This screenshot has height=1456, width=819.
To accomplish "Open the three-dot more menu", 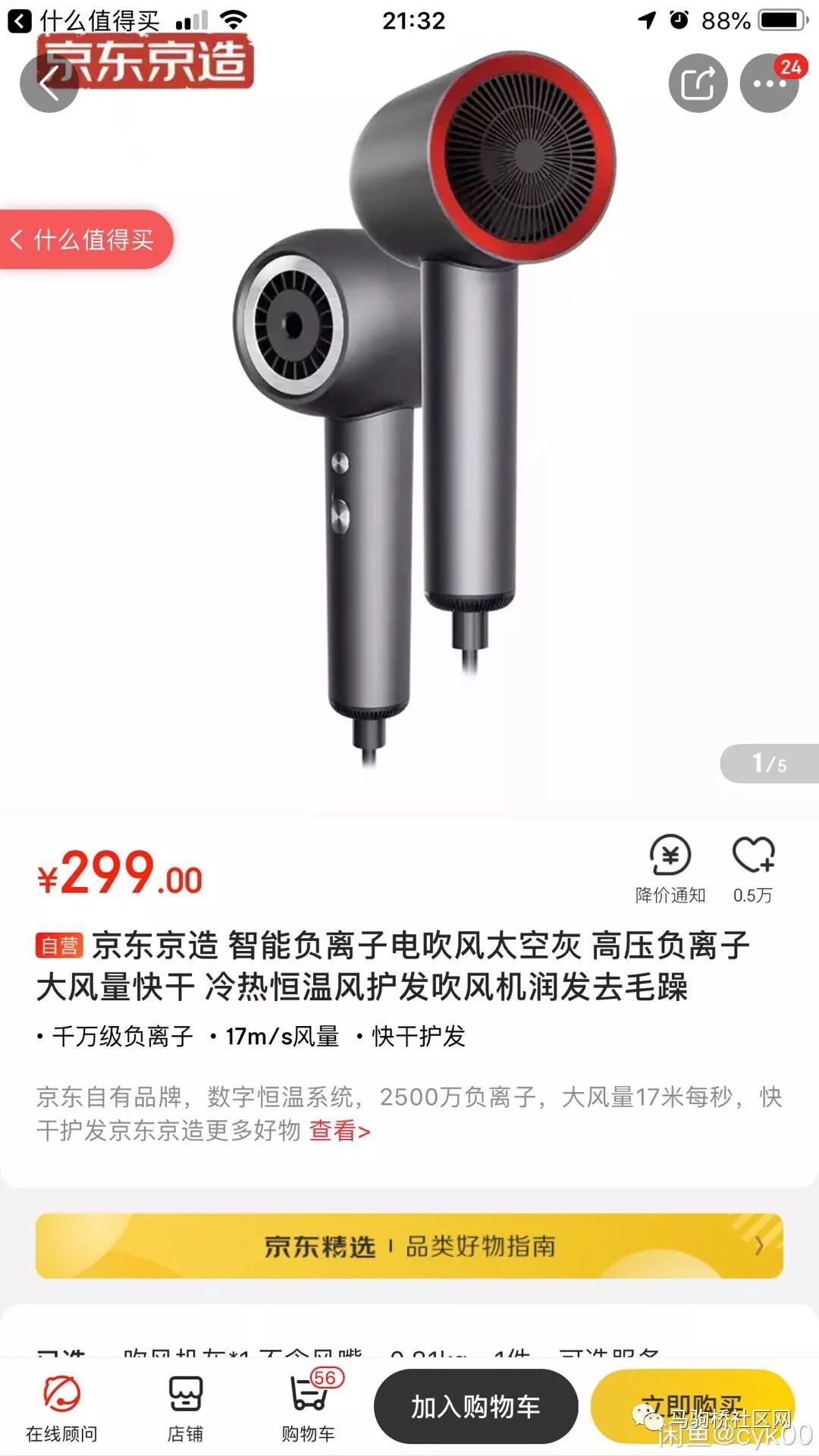I will [769, 83].
